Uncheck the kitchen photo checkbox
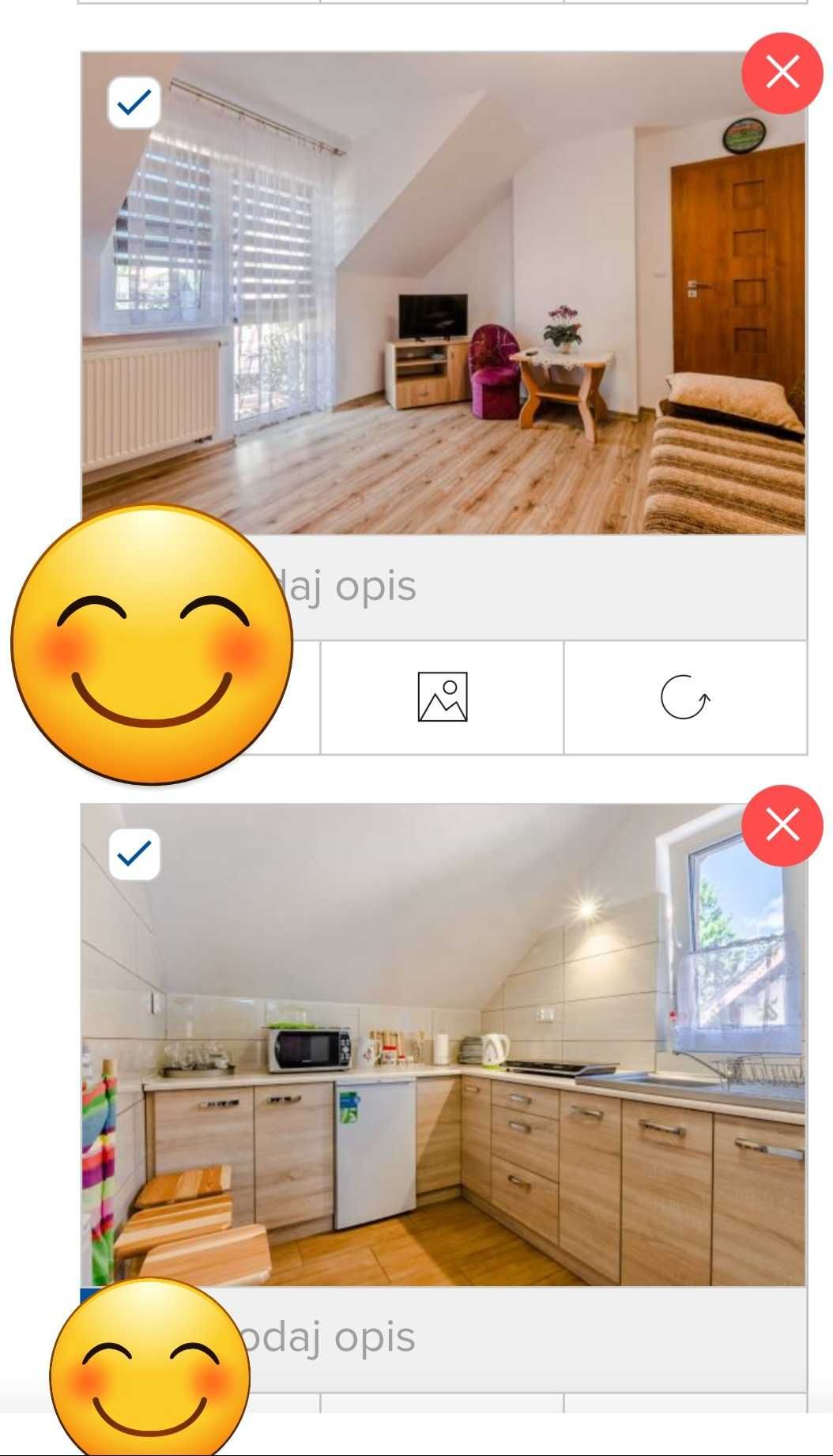 click(134, 854)
